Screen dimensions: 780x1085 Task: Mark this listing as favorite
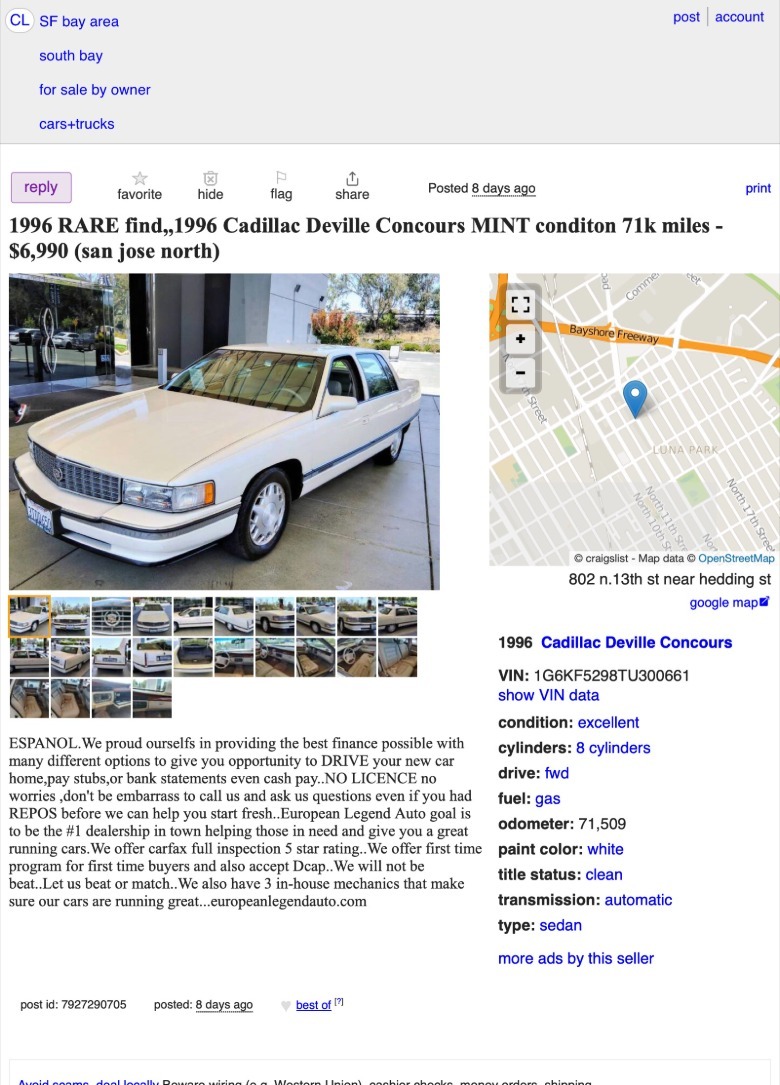click(139, 186)
